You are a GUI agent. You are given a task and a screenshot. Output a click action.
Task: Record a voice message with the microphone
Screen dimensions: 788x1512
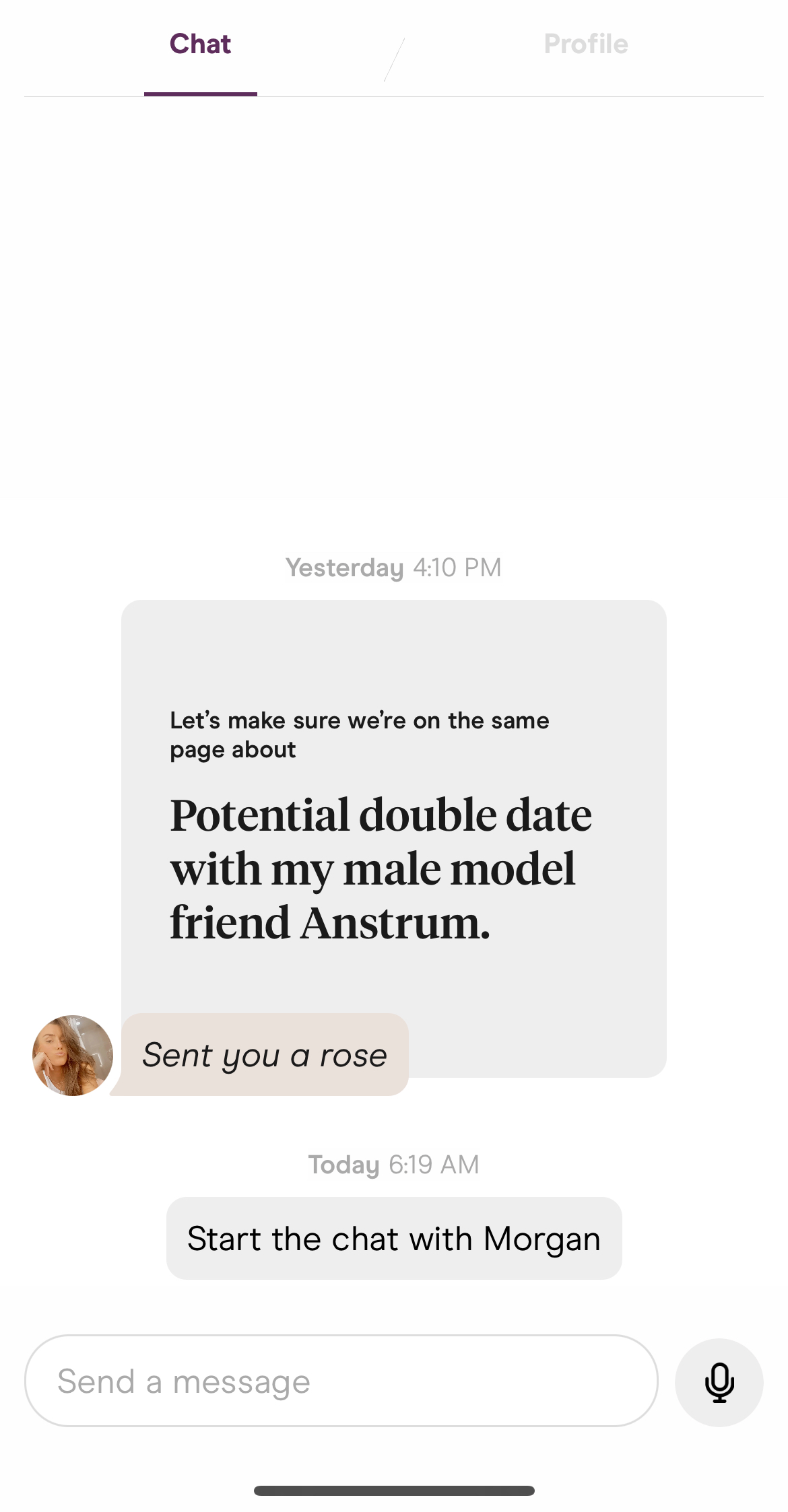[x=719, y=1382]
